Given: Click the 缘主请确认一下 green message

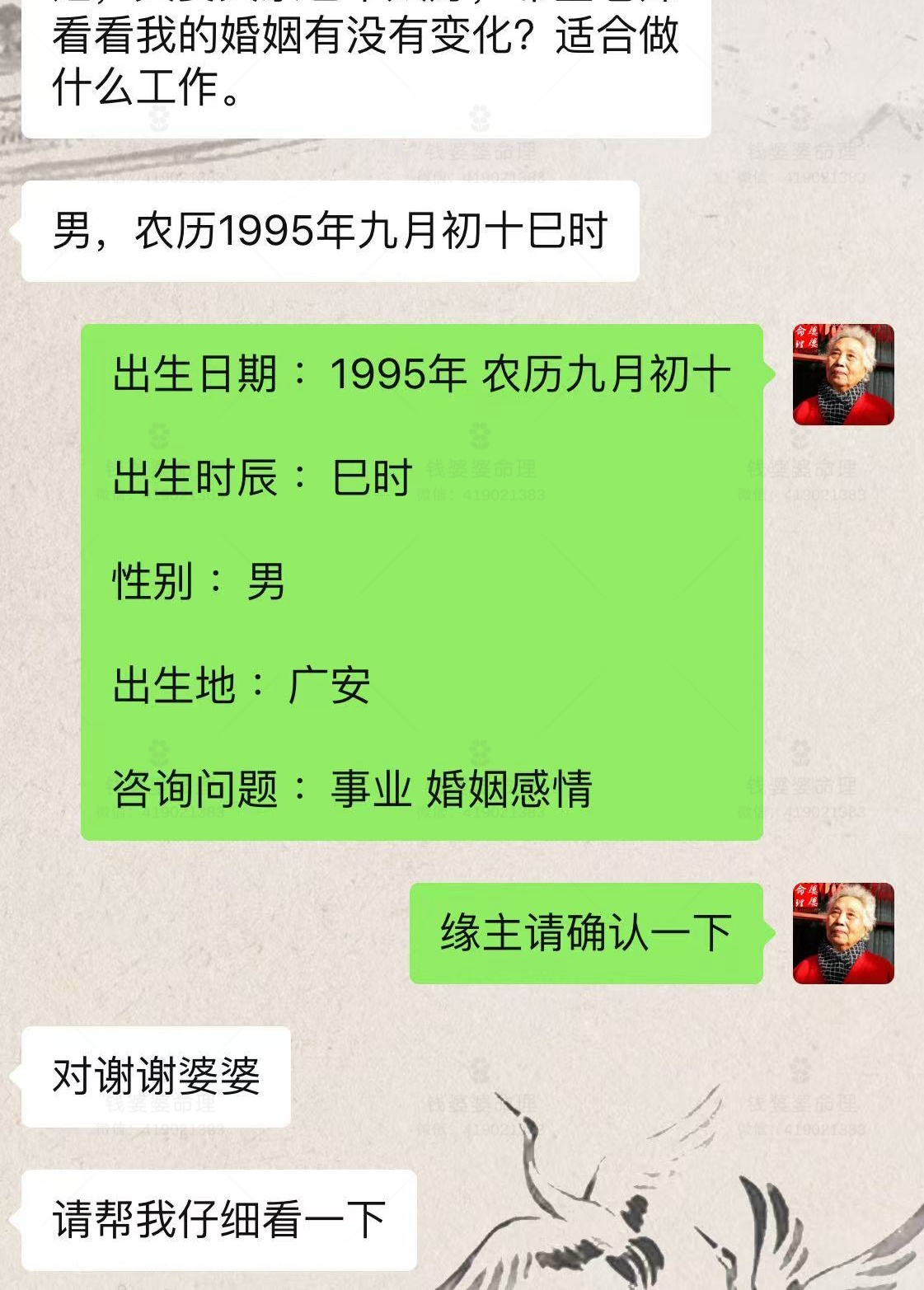Looking at the screenshot, I should click(x=585, y=932).
